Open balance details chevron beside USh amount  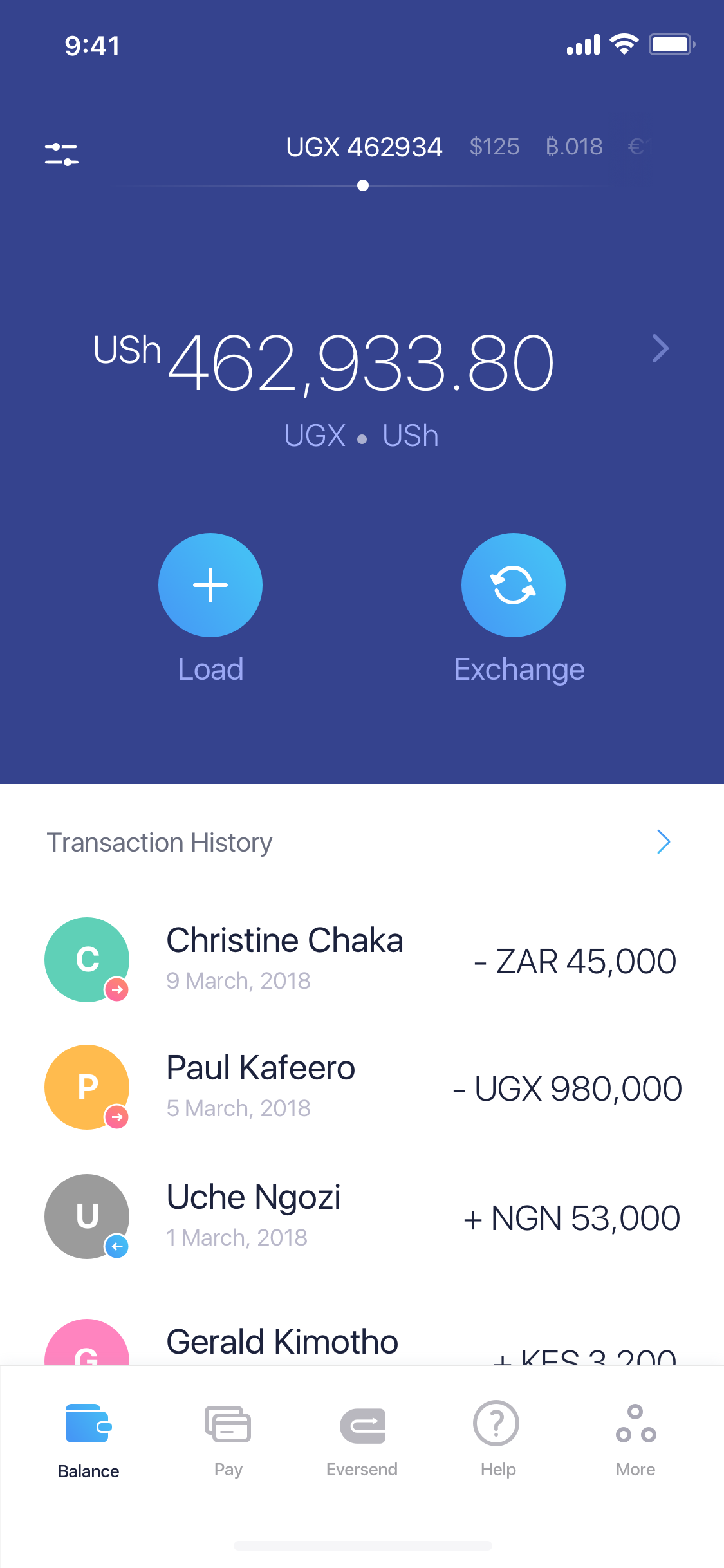[660, 348]
